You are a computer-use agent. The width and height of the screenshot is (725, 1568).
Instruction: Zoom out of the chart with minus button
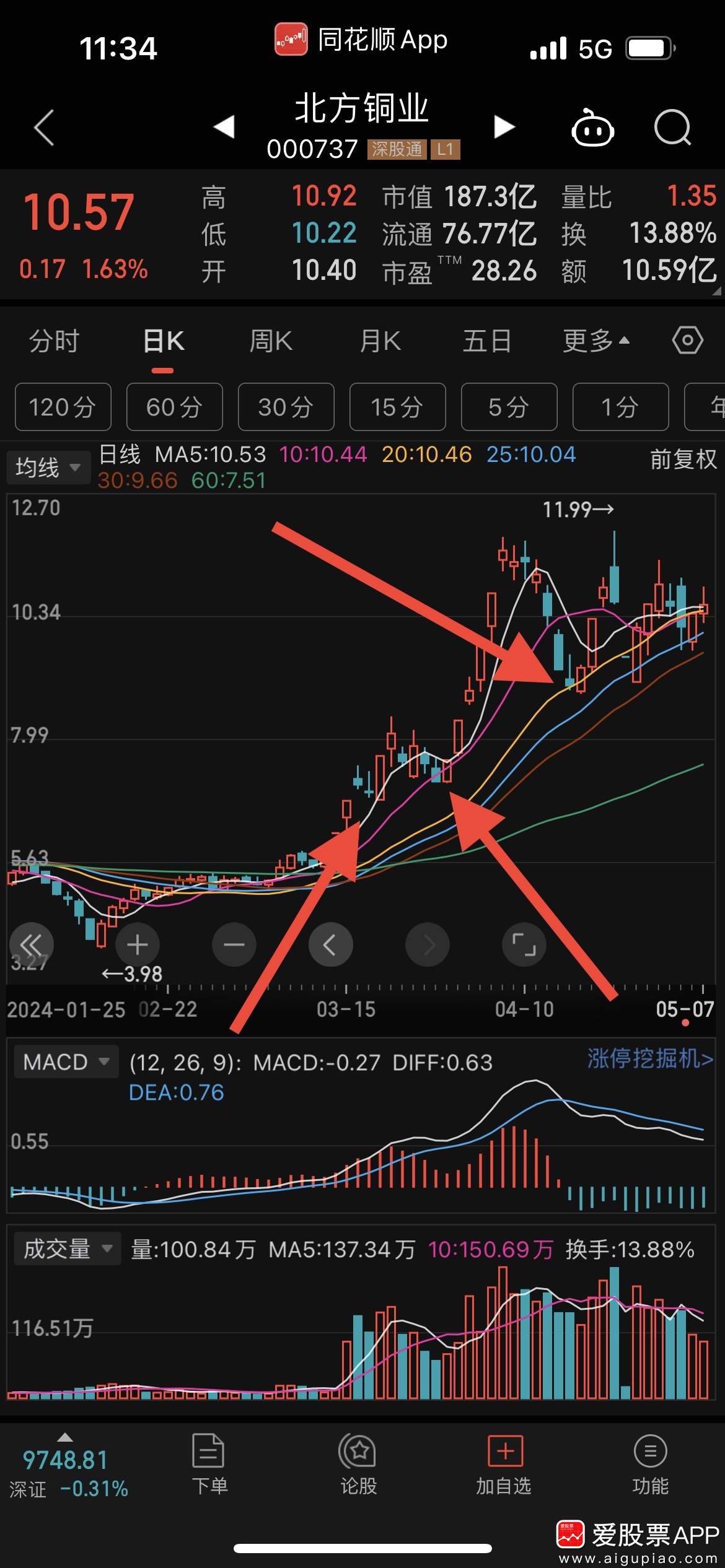point(234,944)
